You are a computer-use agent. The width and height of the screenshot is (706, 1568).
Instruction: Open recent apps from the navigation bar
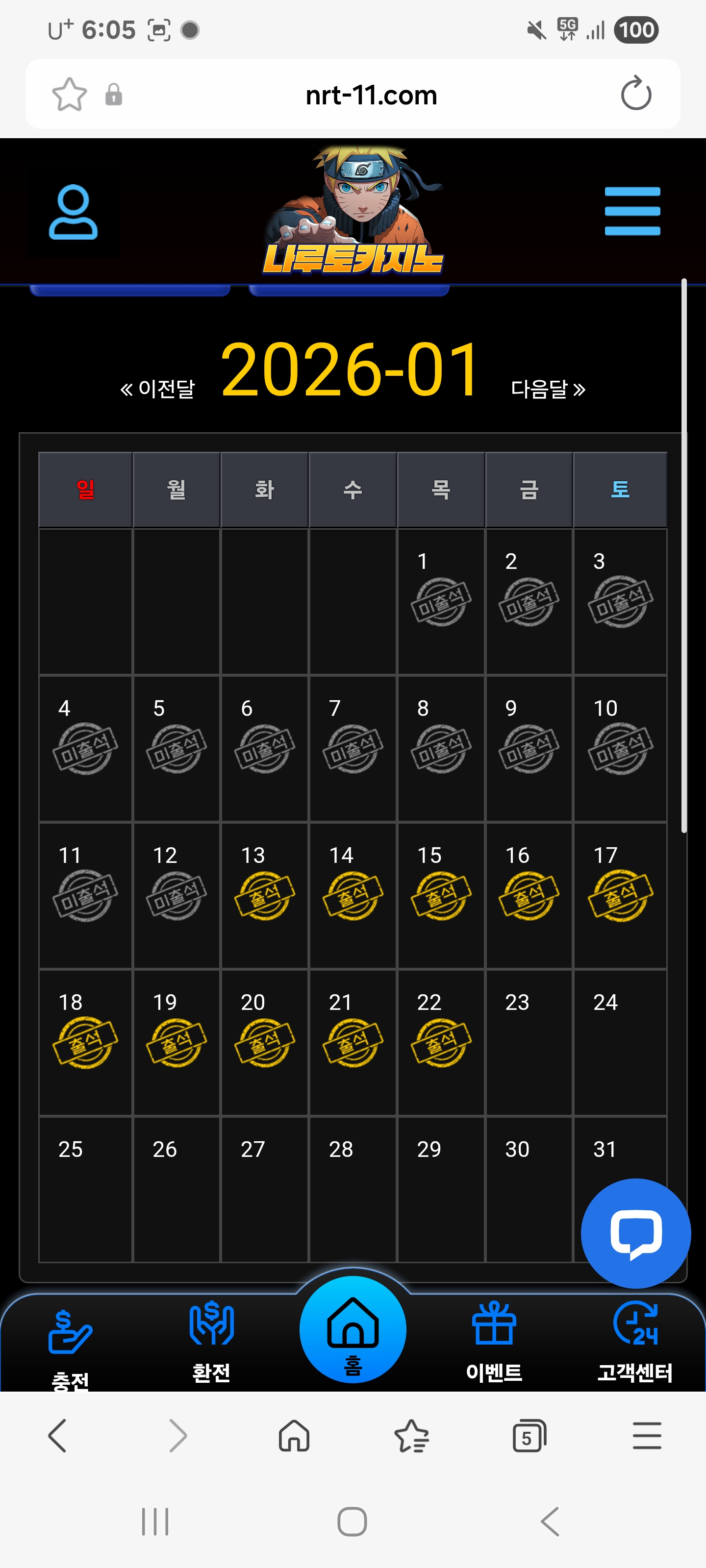coord(155,1522)
